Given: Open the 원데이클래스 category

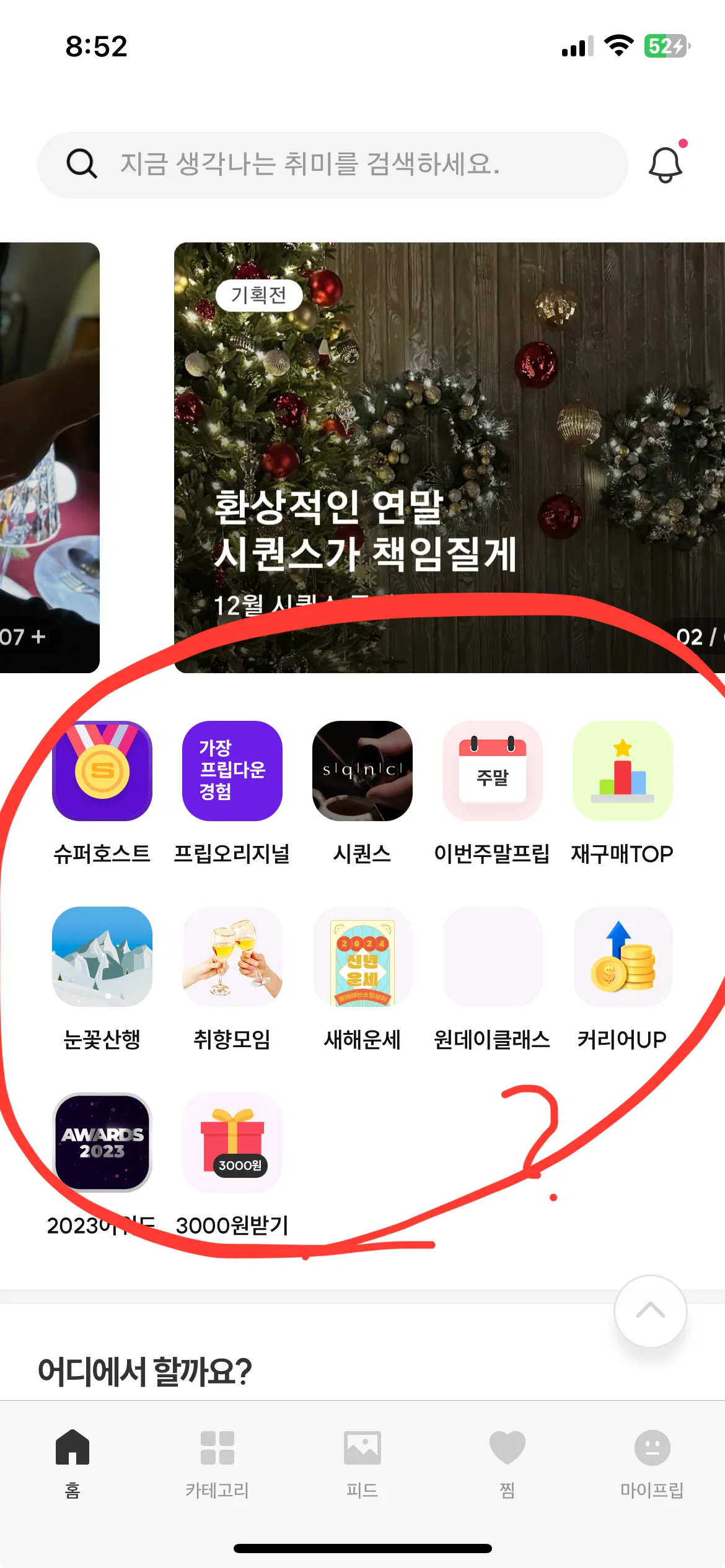Looking at the screenshot, I should tap(492, 957).
